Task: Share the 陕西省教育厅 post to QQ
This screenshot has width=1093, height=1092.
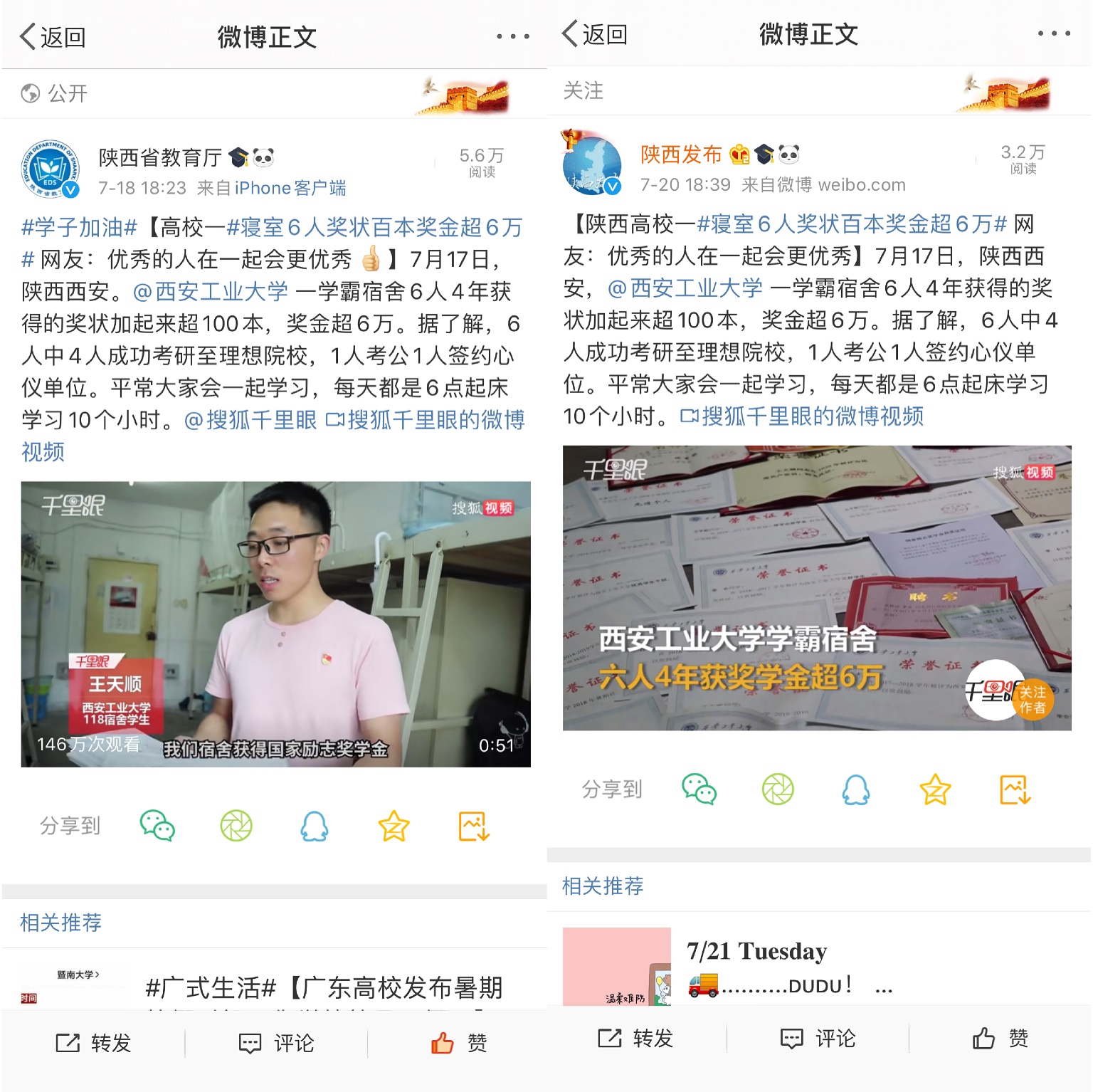Action: (x=314, y=826)
